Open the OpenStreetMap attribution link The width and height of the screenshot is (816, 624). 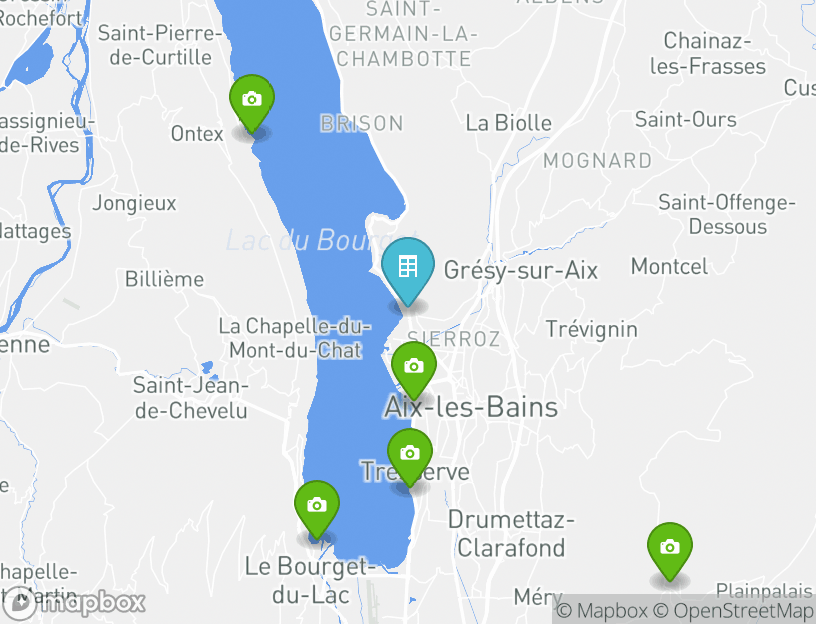tap(735, 610)
